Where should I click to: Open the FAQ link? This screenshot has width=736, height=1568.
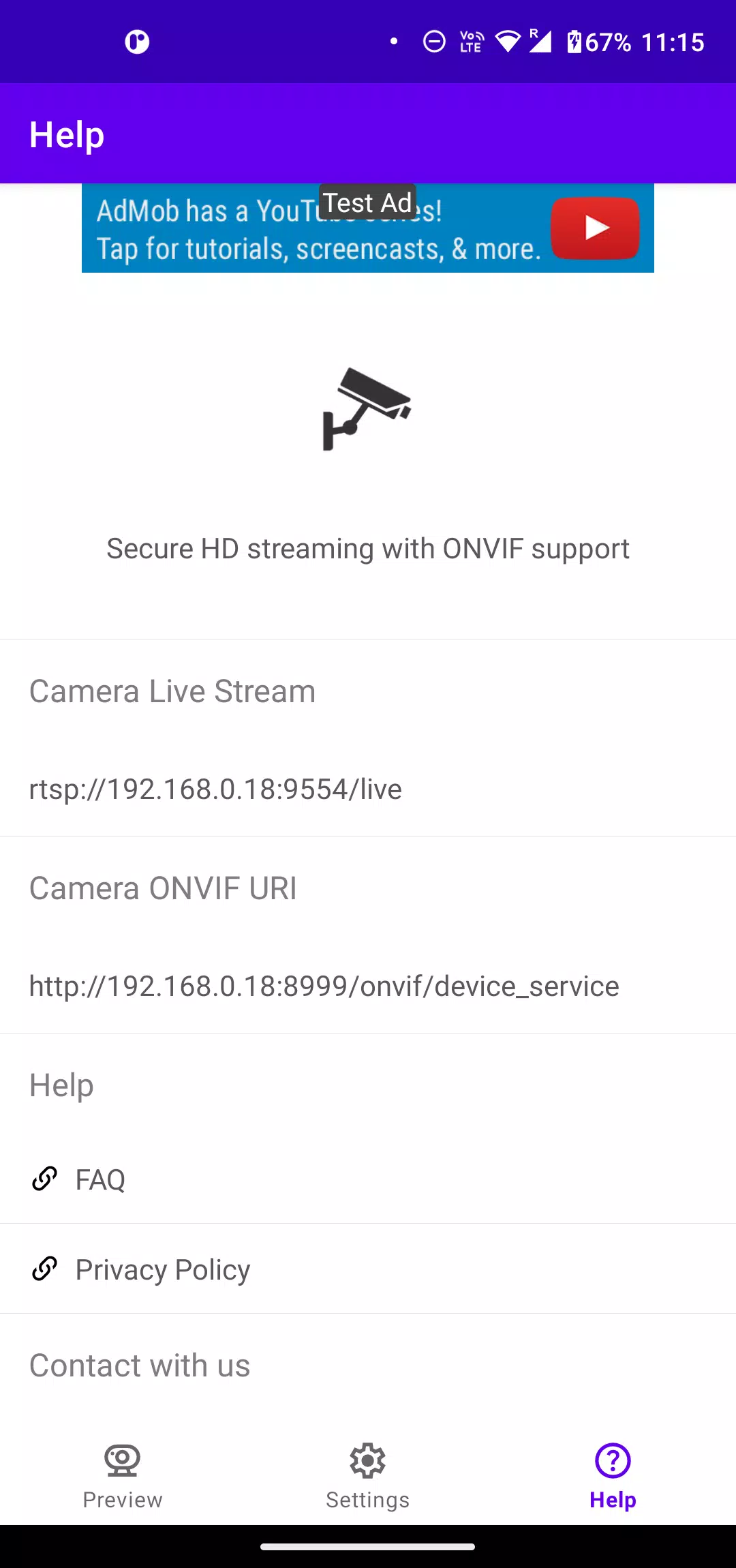pyautogui.click(x=368, y=1179)
